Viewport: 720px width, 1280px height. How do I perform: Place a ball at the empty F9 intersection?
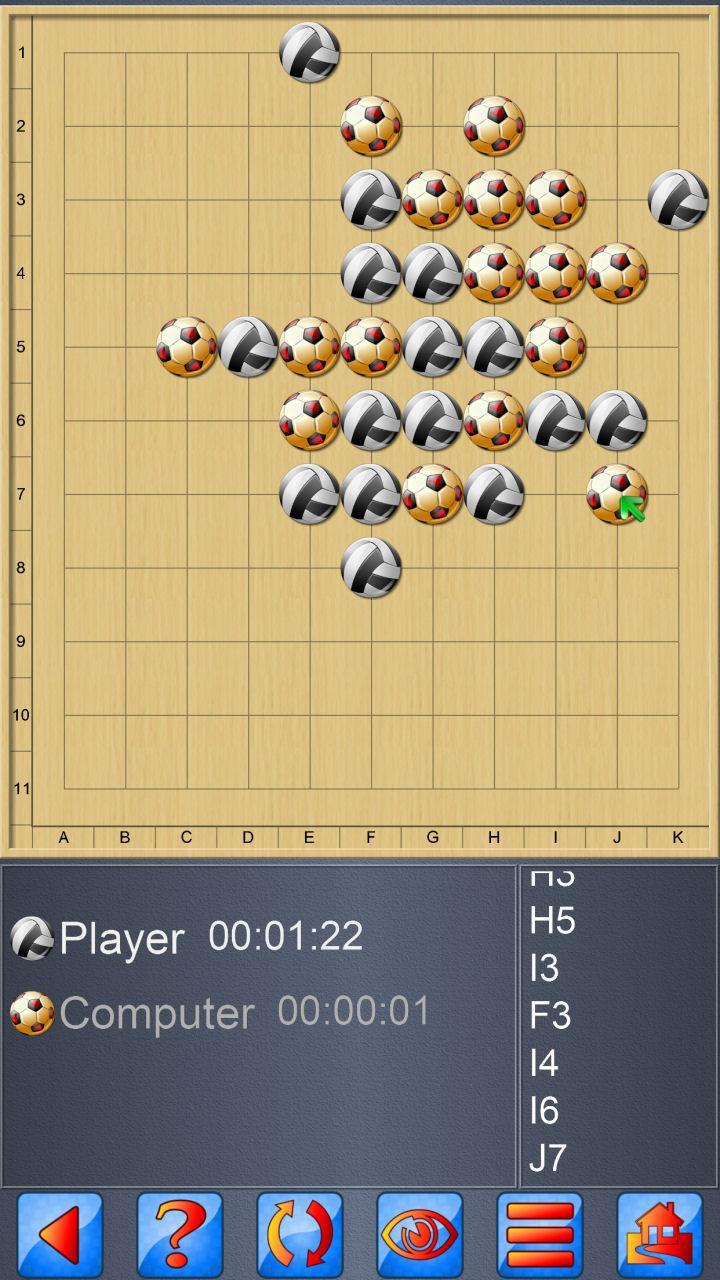pyautogui.click(x=371, y=641)
